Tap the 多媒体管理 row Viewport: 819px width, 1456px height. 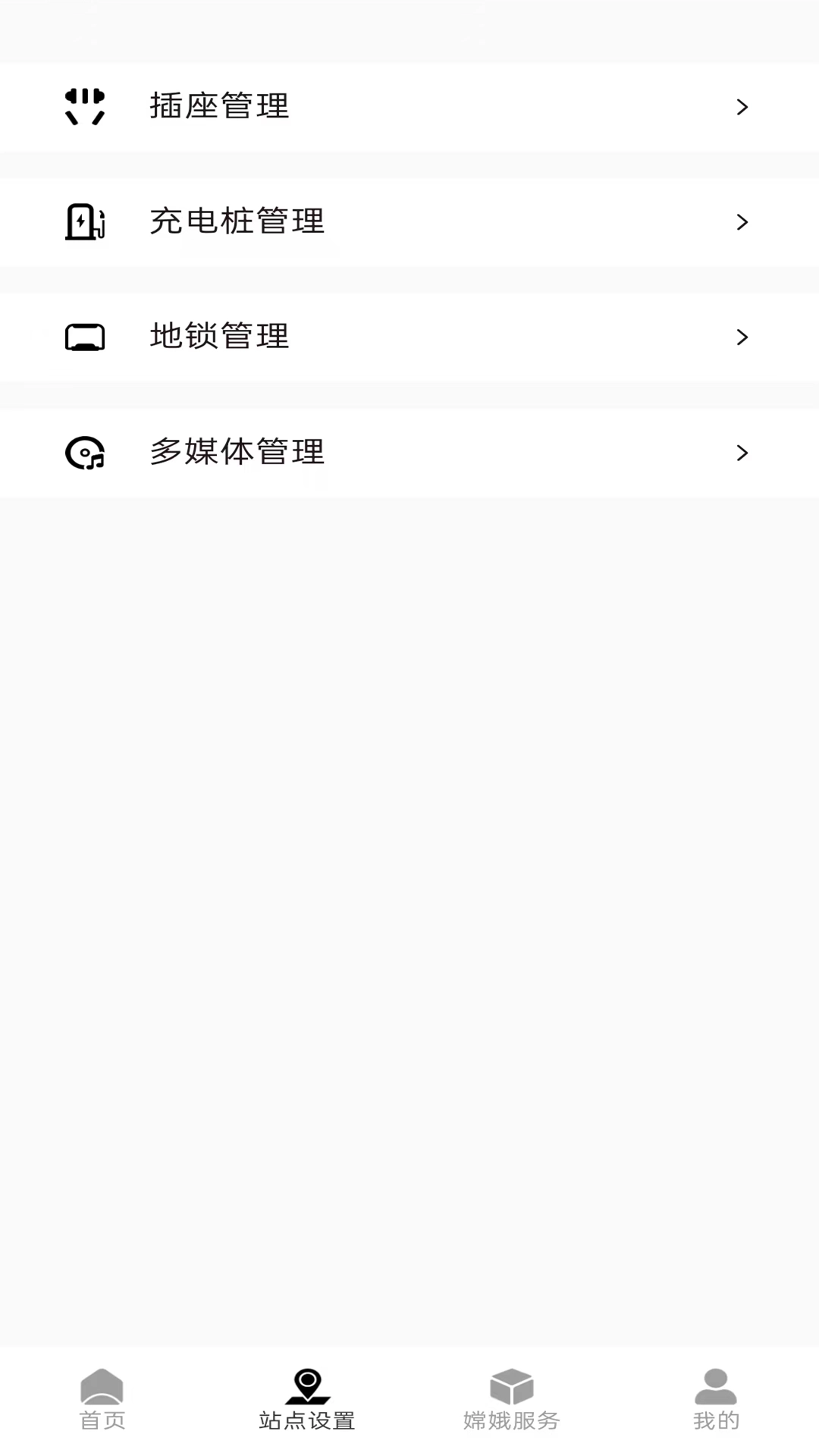tap(409, 453)
